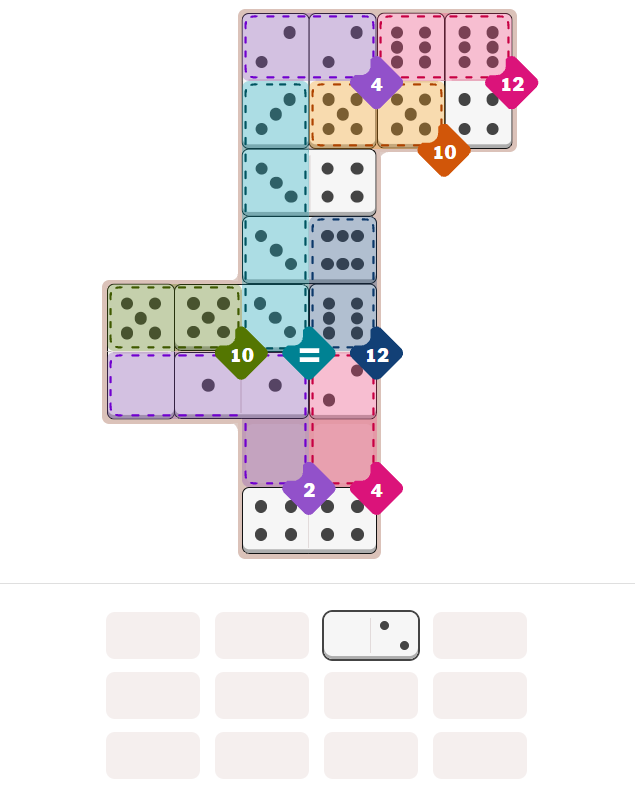Tap the double-four domino at the board's bottom
Screen dimensions: 635x795
click(x=309, y=520)
